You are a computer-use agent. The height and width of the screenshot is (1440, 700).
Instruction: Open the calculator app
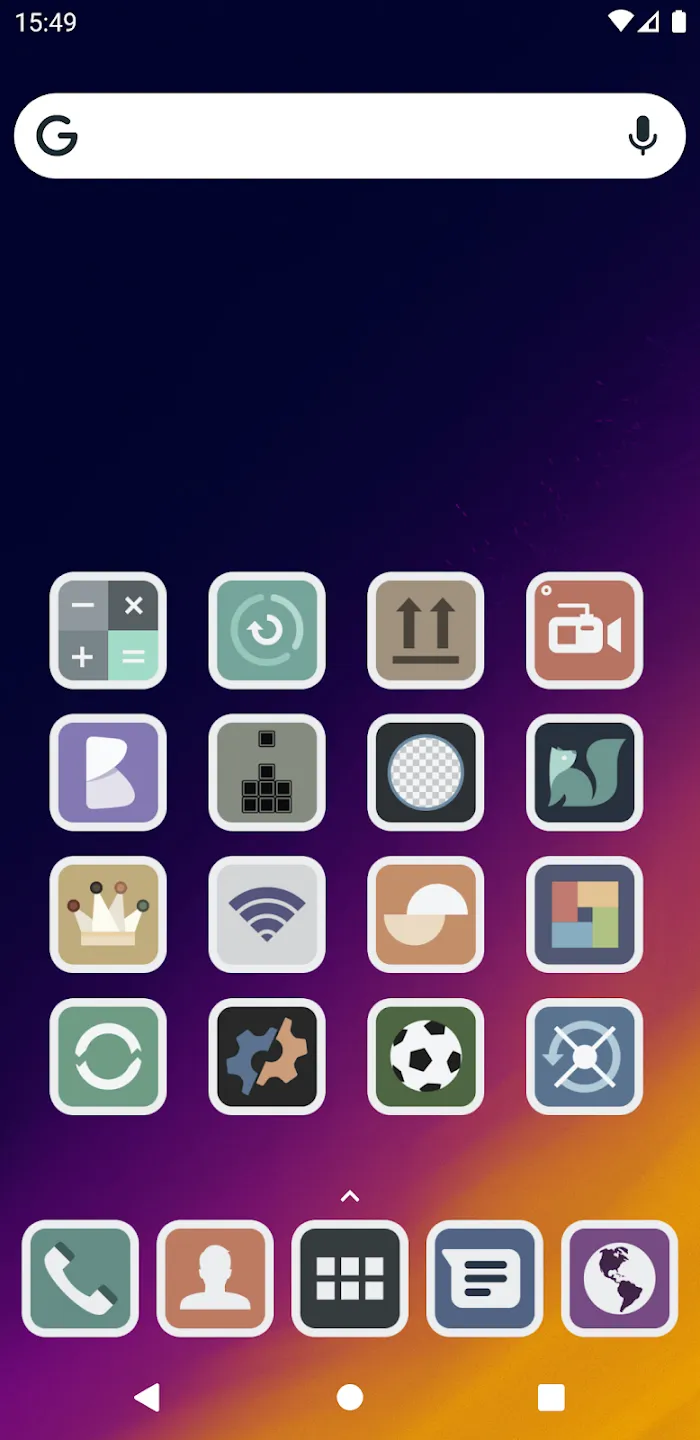click(108, 630)
